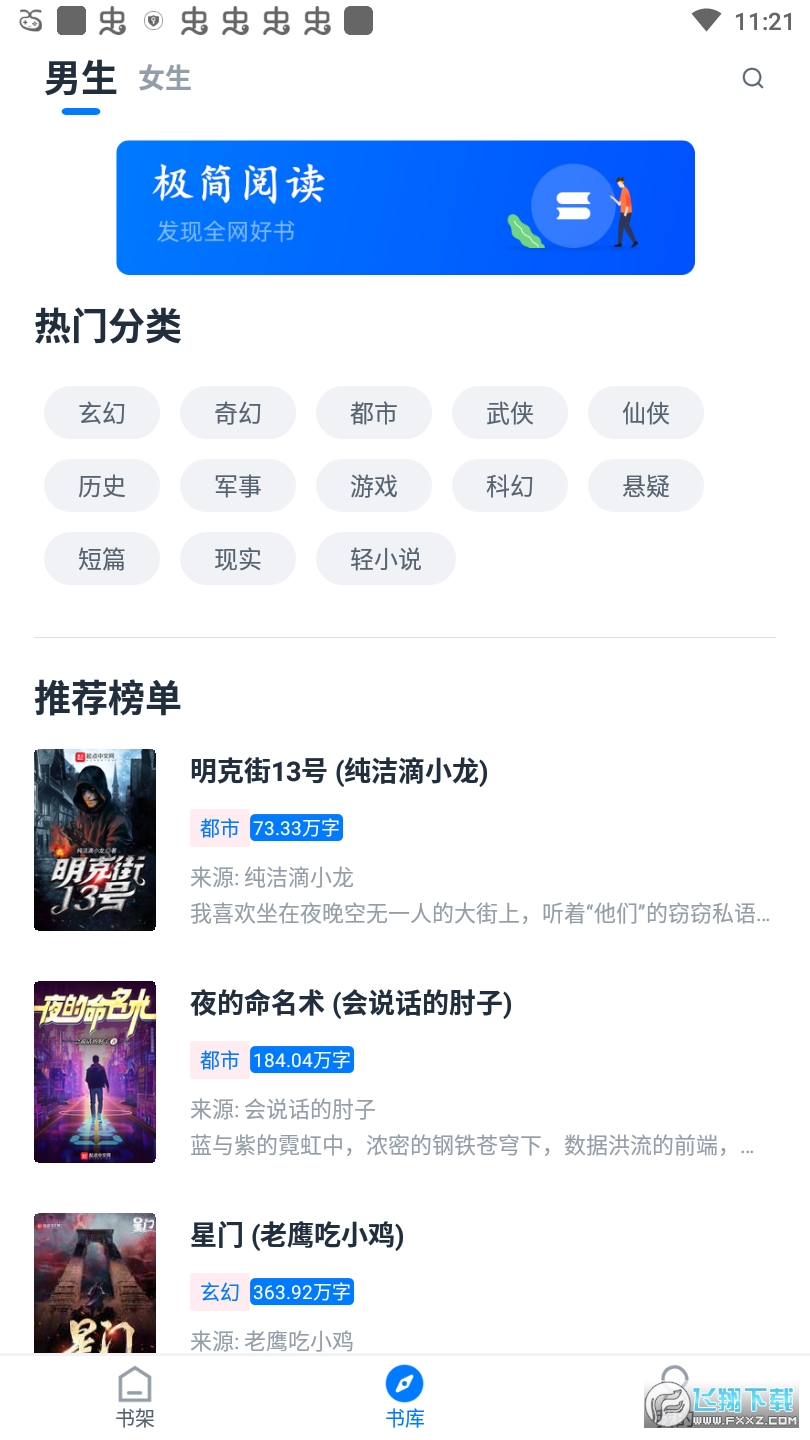Open the search function

coord(752,78)
